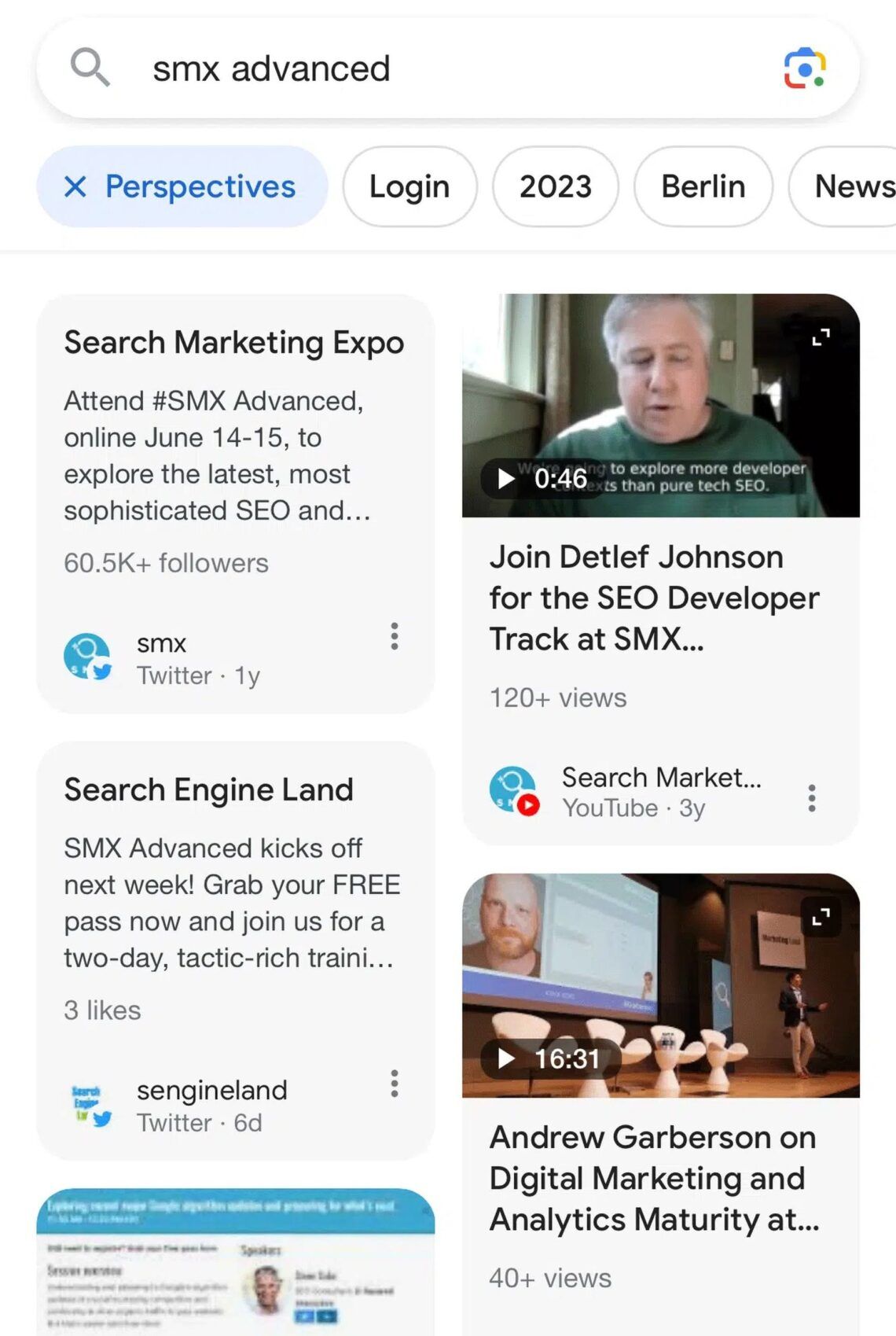Open options for the SEO Developer Track video
This screenshot has height=1336, width=896.
811,798
